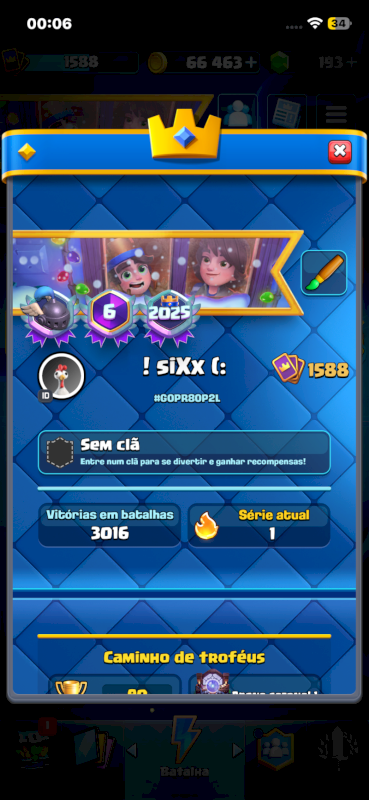This screenshot has height=800, width=369.
Task: Tap the player tag #G0PR80P2L
Action: point(187,398)
